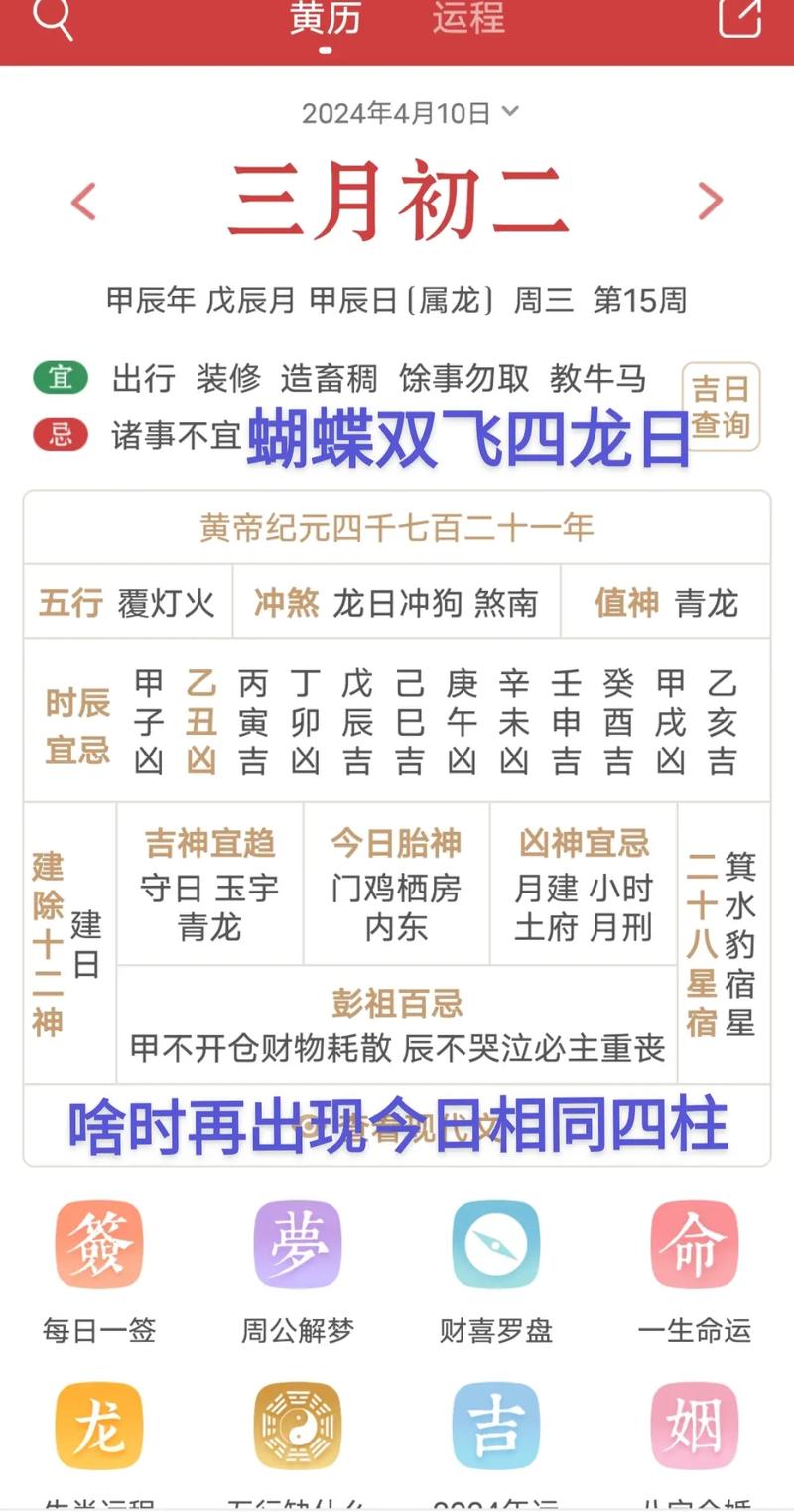
Task: Open the 吉 yearly fortune icon
Action: point(496,1427)
